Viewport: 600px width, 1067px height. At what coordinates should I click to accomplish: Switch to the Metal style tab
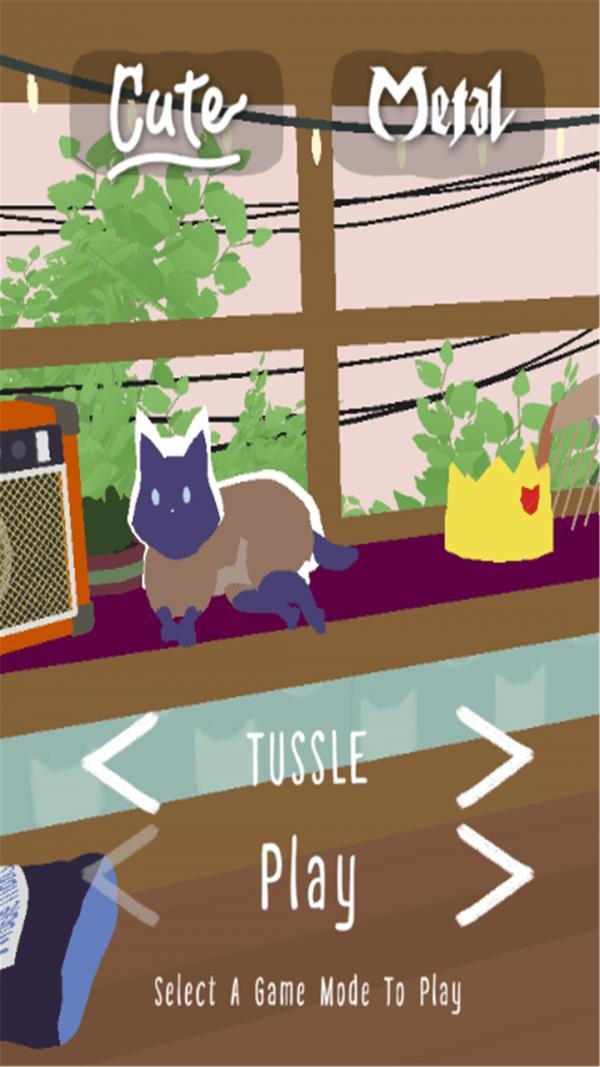coord(438,111)
